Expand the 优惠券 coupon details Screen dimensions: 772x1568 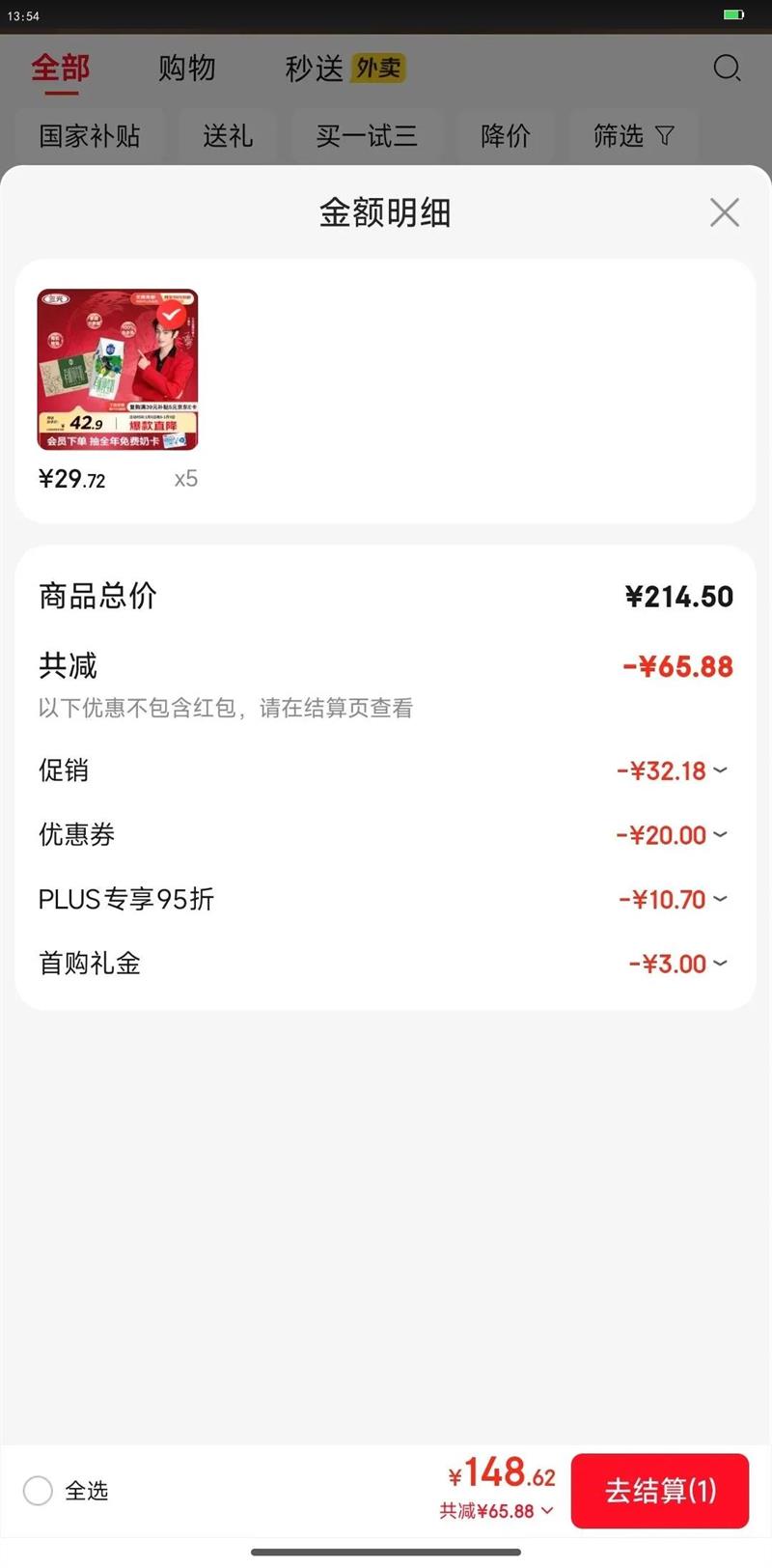point(722,835)
